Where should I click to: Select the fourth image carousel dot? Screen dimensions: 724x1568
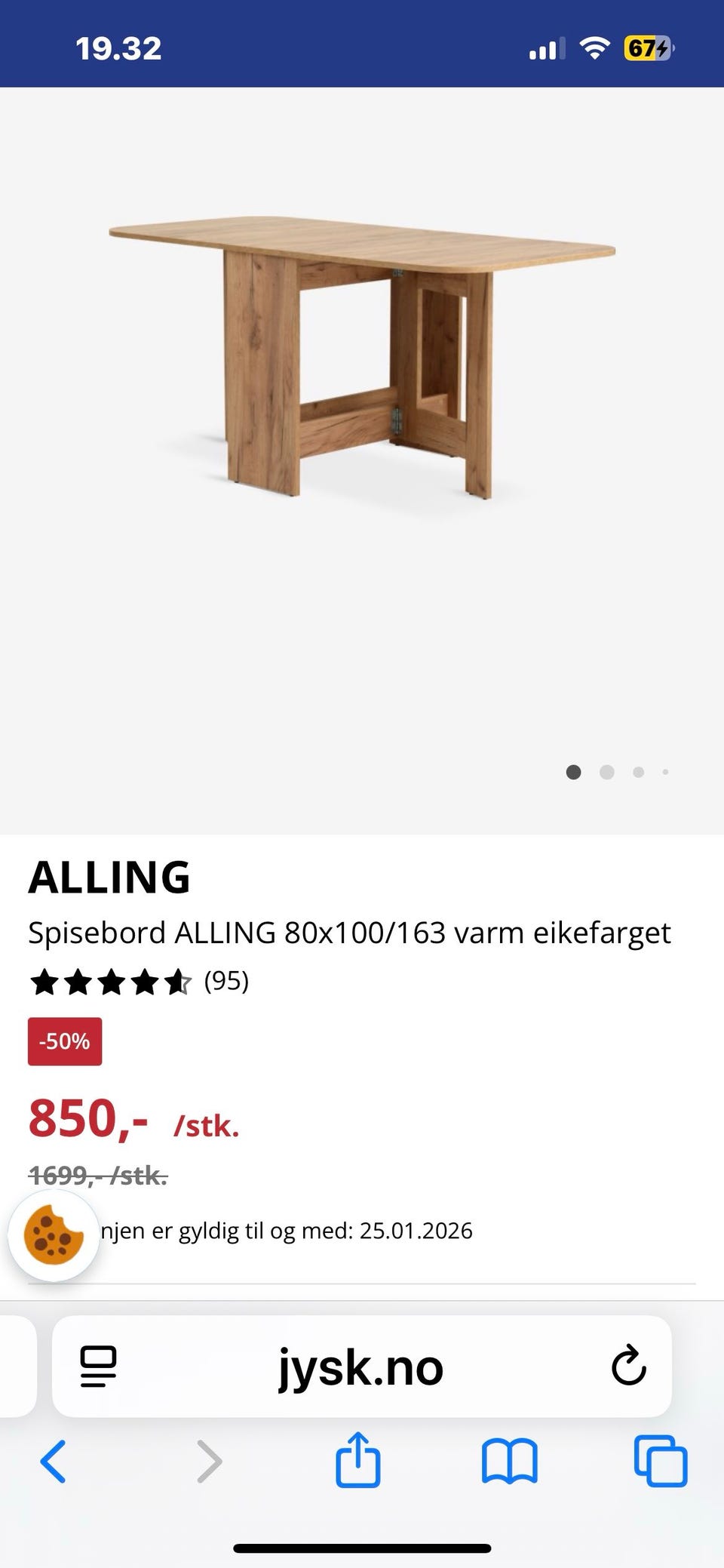pos(665,772)
